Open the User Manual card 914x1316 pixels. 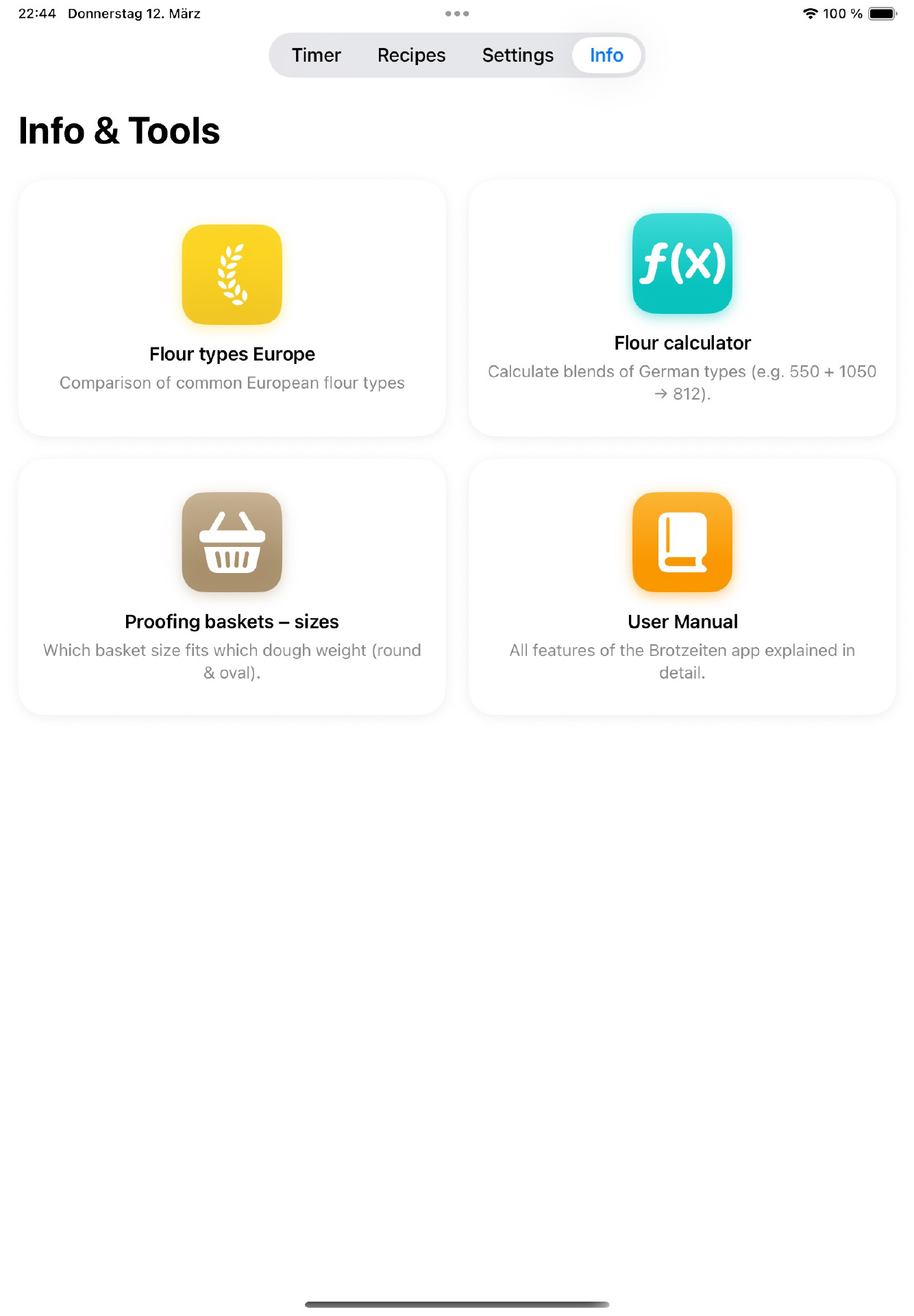click(x=682, y=587)
